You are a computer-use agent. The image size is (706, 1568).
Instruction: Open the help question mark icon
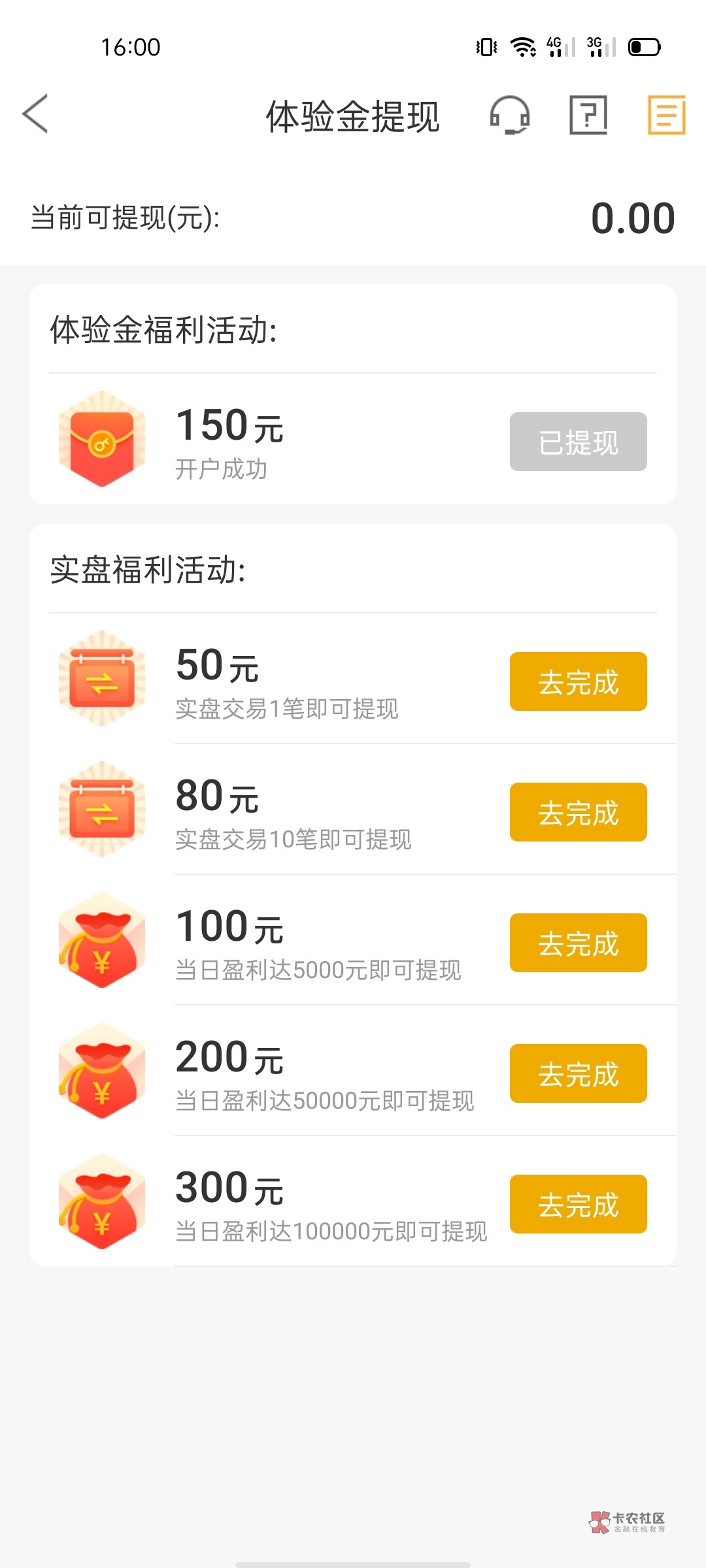click(588, 115)
